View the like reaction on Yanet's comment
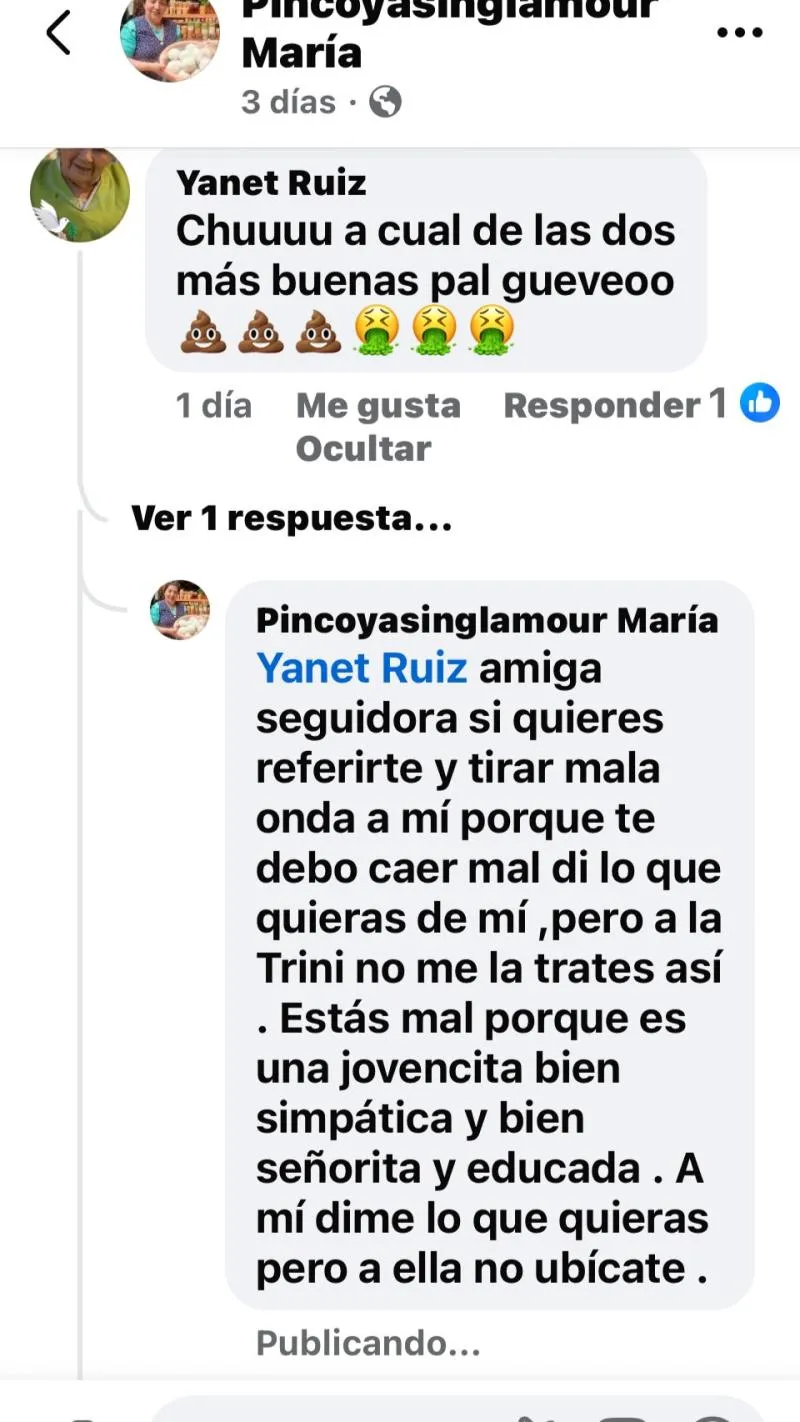Screen dimensions: 800x1422 coord(759,403)
